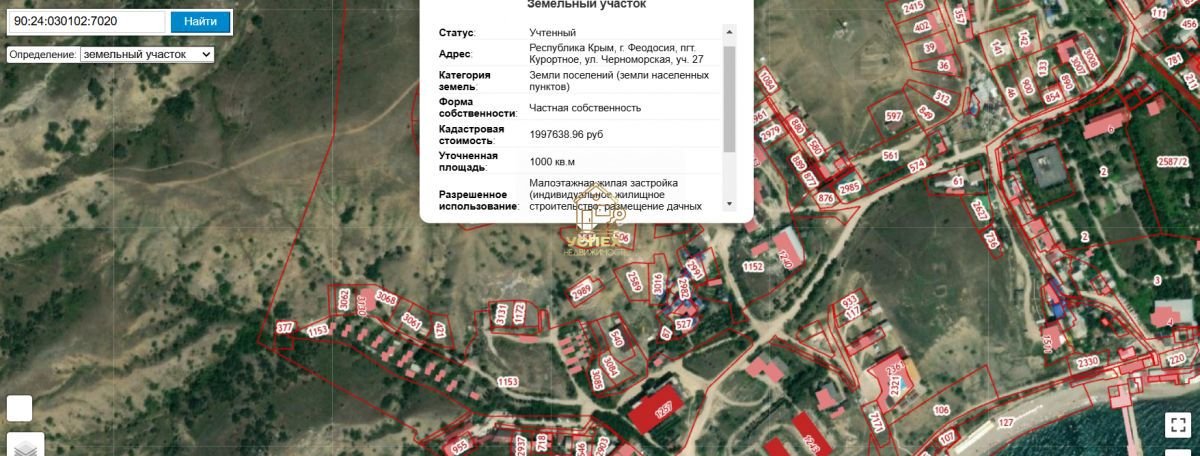Tap the Найти search button
Viewport: 1200px width, 456px height.
(200, 21)
